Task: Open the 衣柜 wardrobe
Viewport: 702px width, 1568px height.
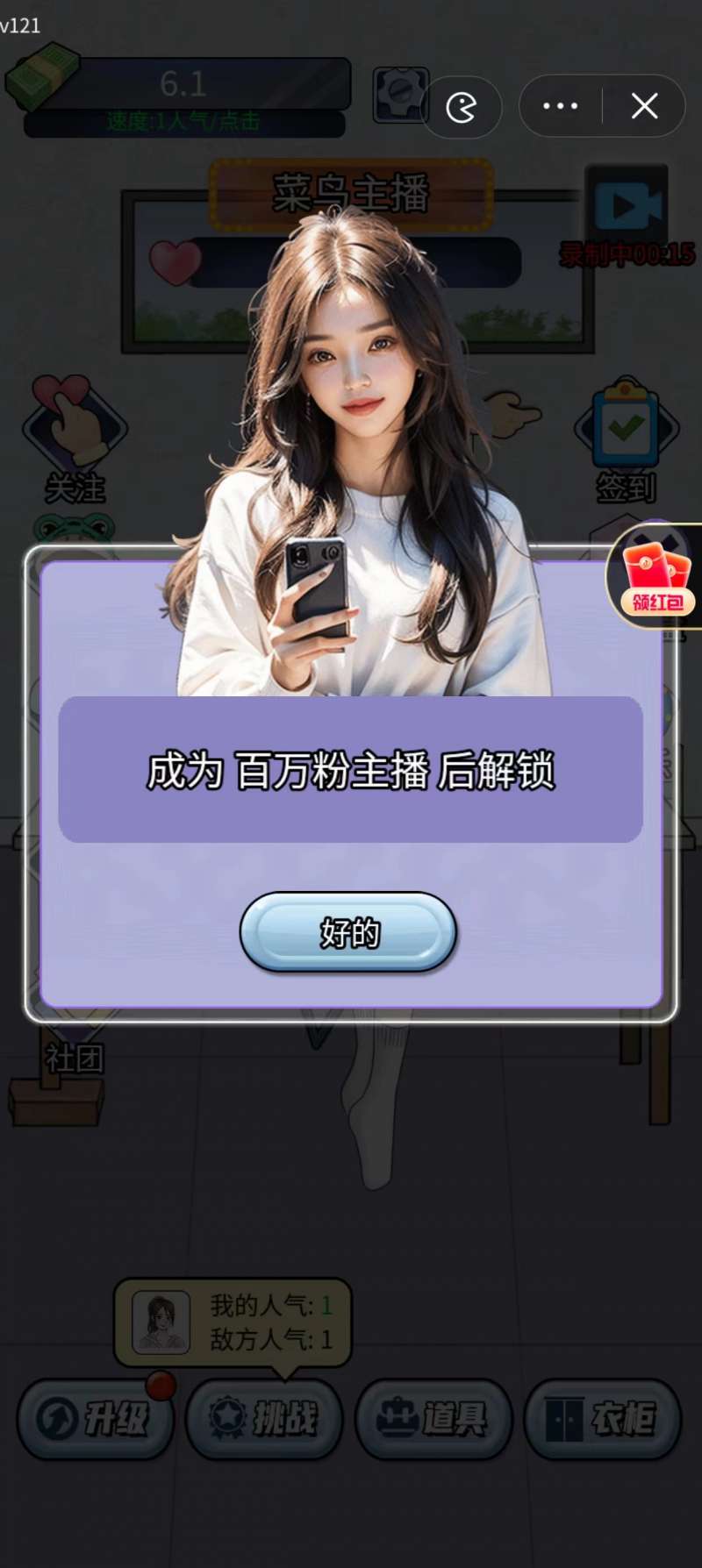Action: [602, 1418]
